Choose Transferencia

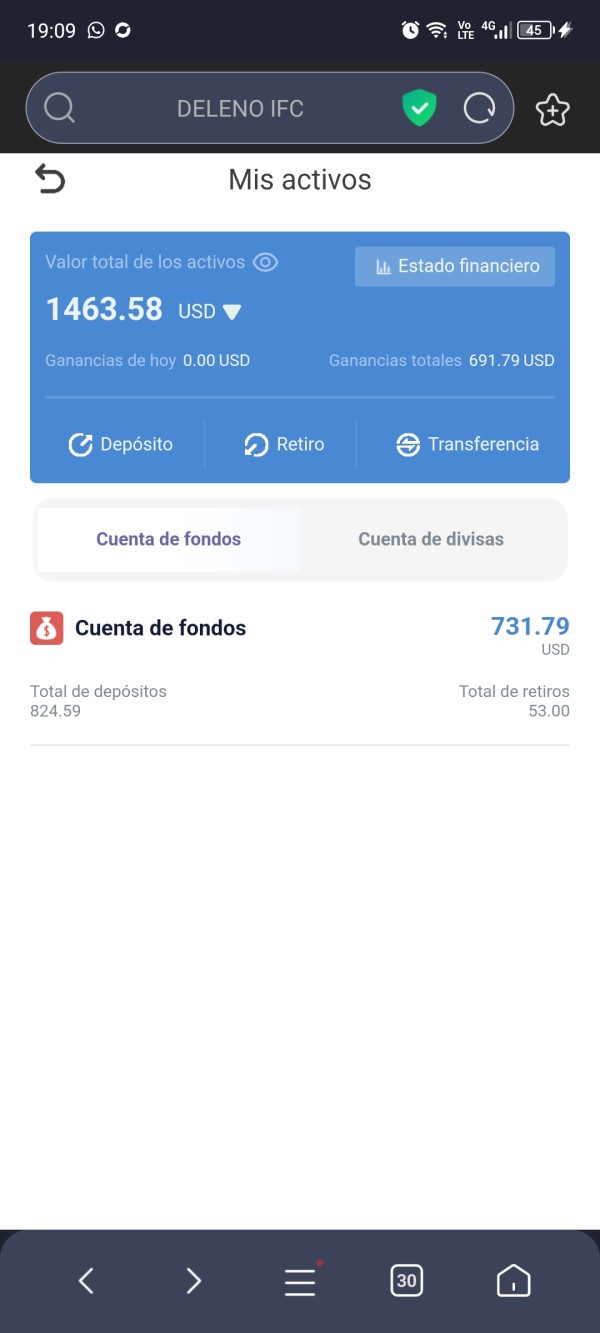(x=467, y=444)
